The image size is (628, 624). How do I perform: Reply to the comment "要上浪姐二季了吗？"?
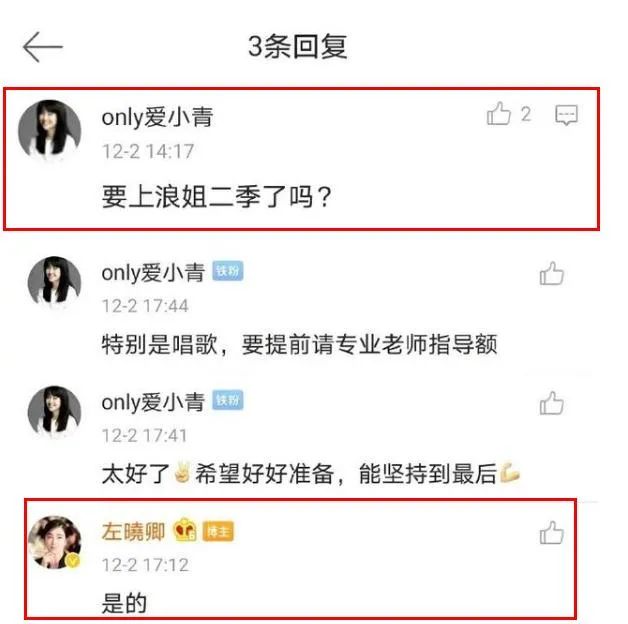pyautogui.click(x=567, y=115)
